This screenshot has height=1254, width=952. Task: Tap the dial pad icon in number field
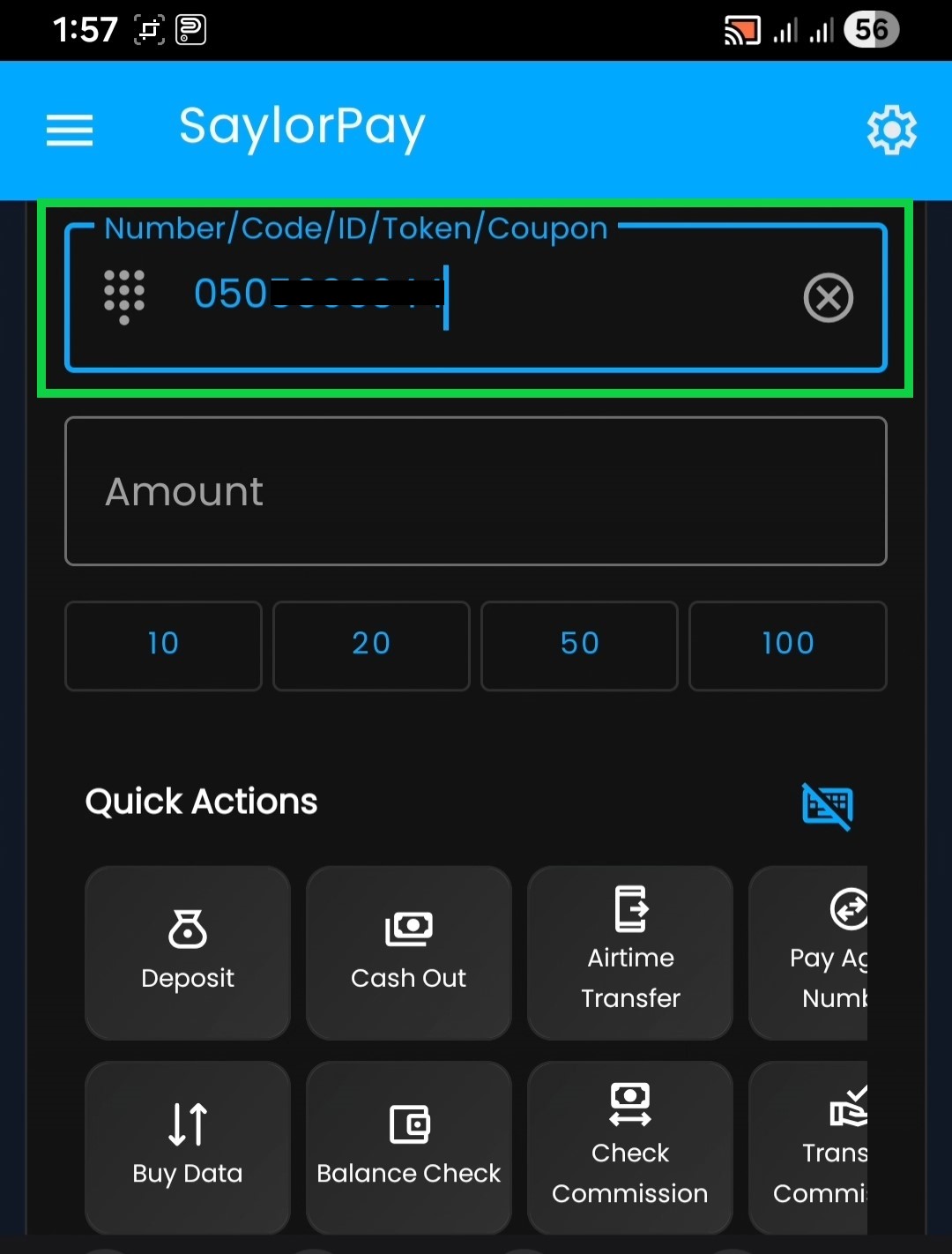point(124,297)
